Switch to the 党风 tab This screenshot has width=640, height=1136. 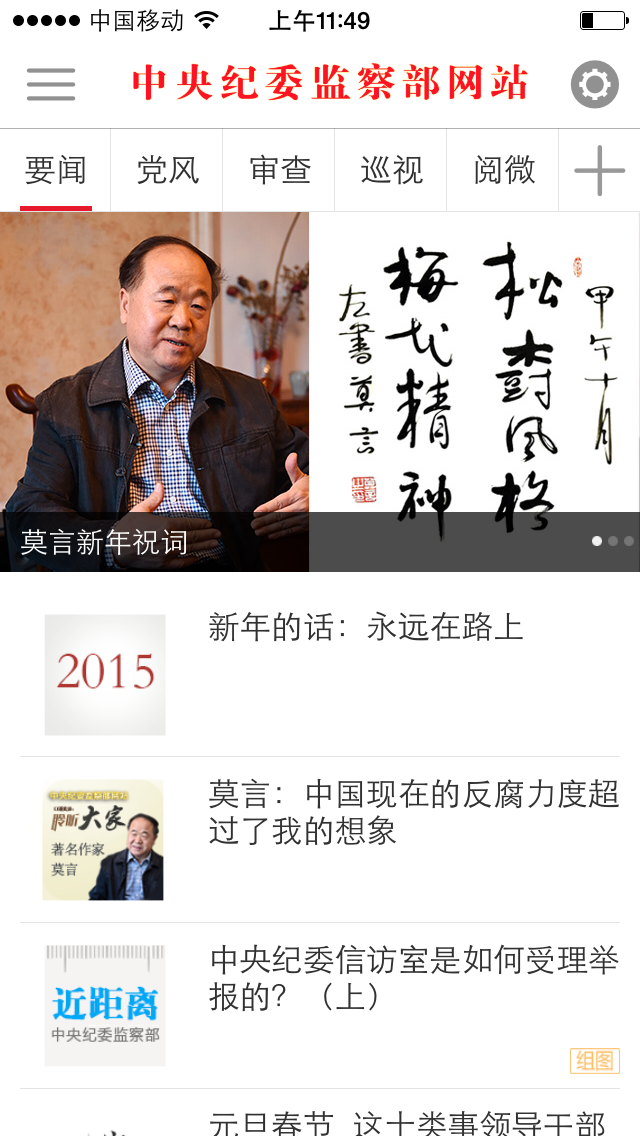click(167, 171)
